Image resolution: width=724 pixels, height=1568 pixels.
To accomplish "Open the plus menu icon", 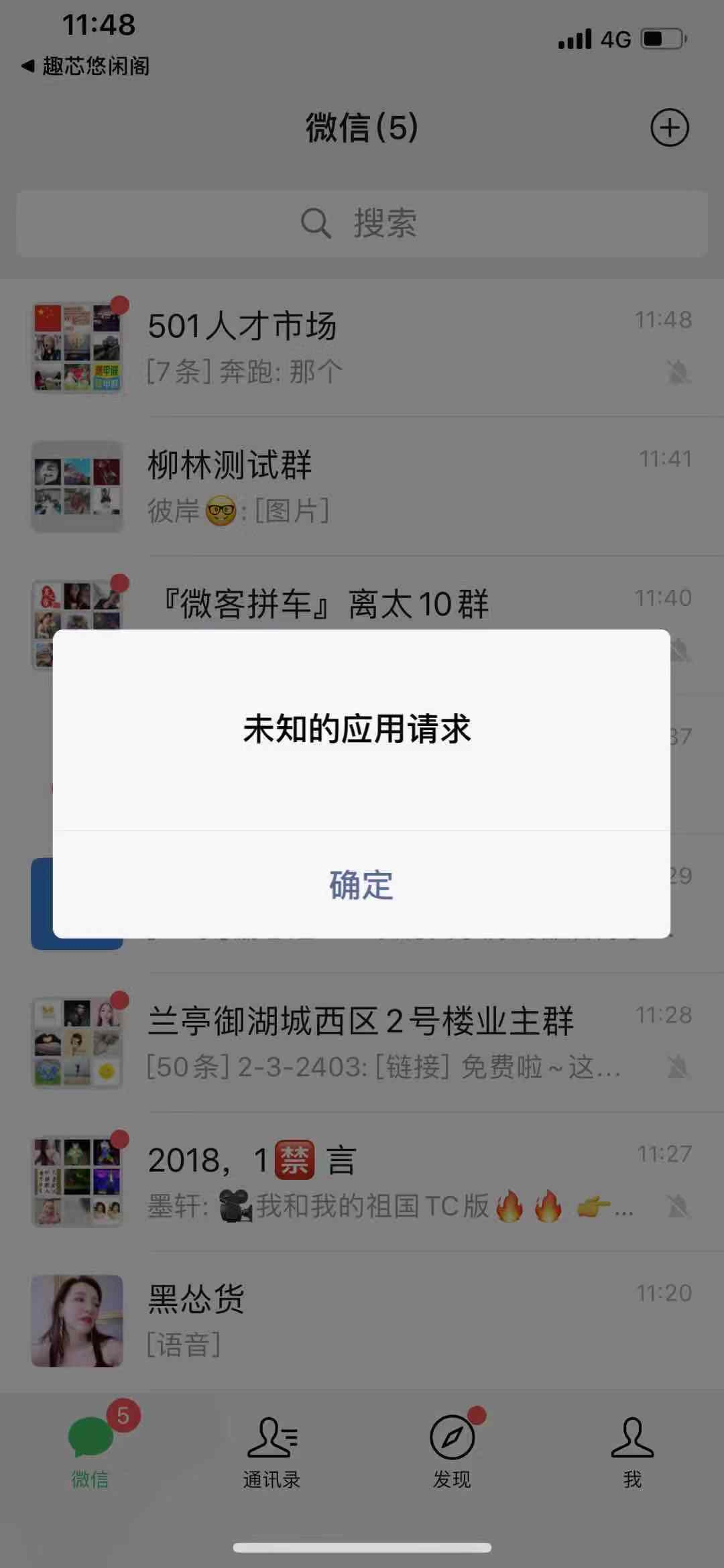I will 669,127.
